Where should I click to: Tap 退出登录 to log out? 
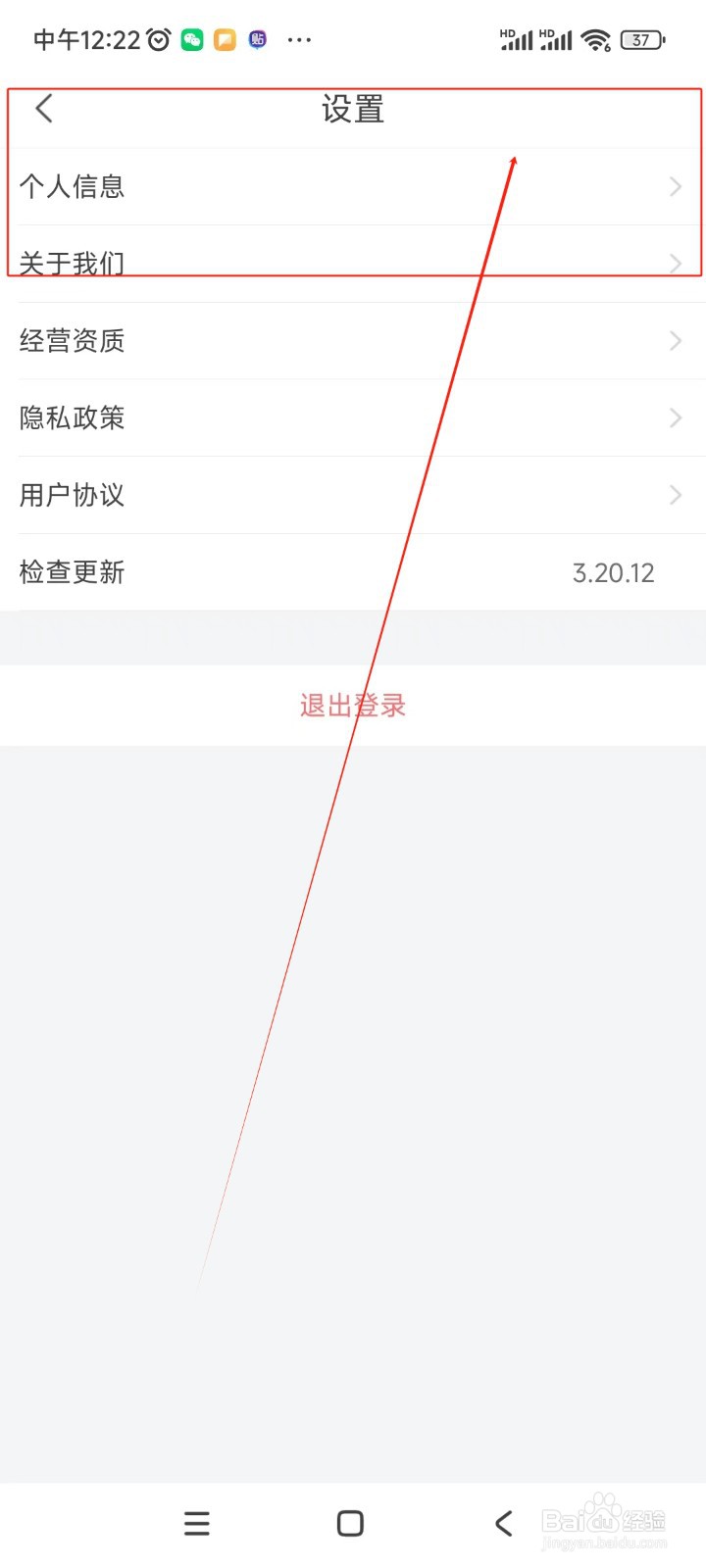tap(352, 706)
